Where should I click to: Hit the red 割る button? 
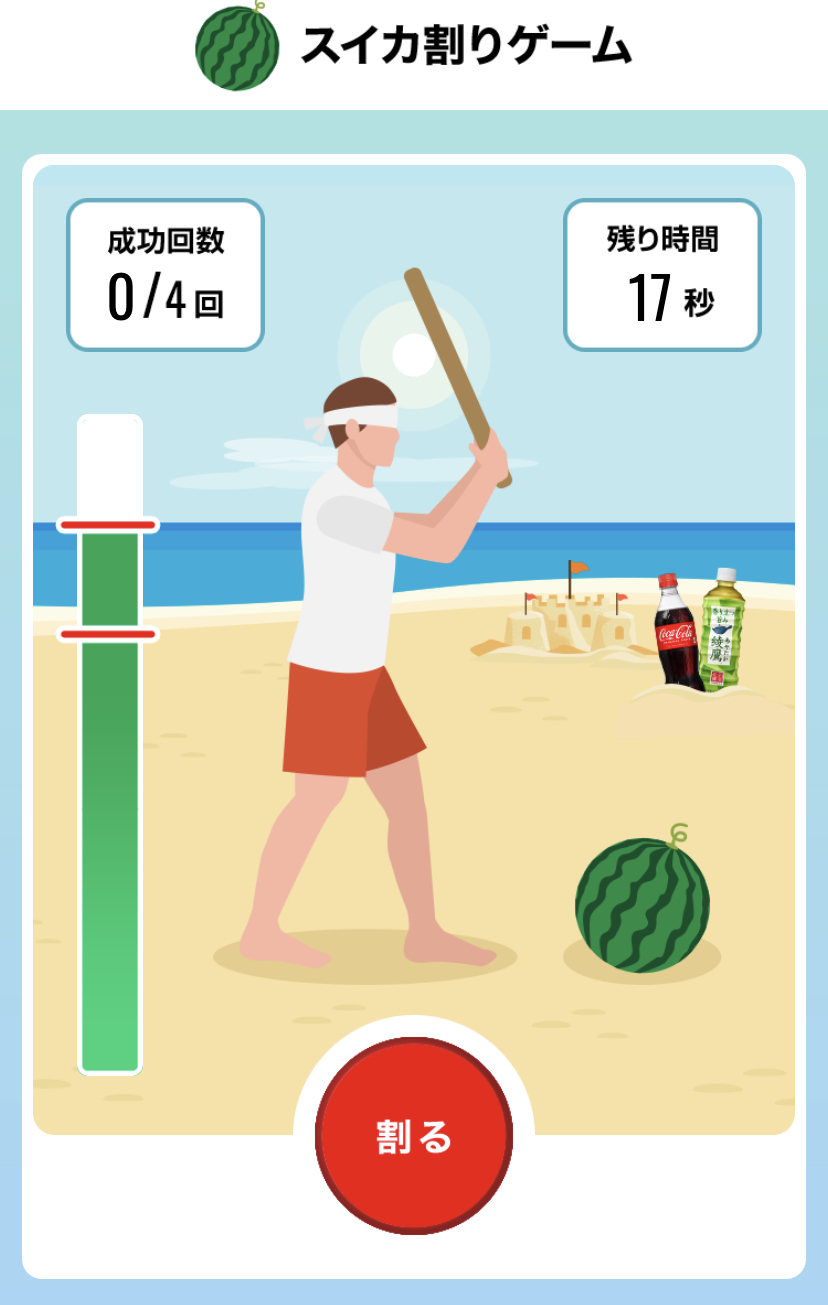tap(414, 1136)
